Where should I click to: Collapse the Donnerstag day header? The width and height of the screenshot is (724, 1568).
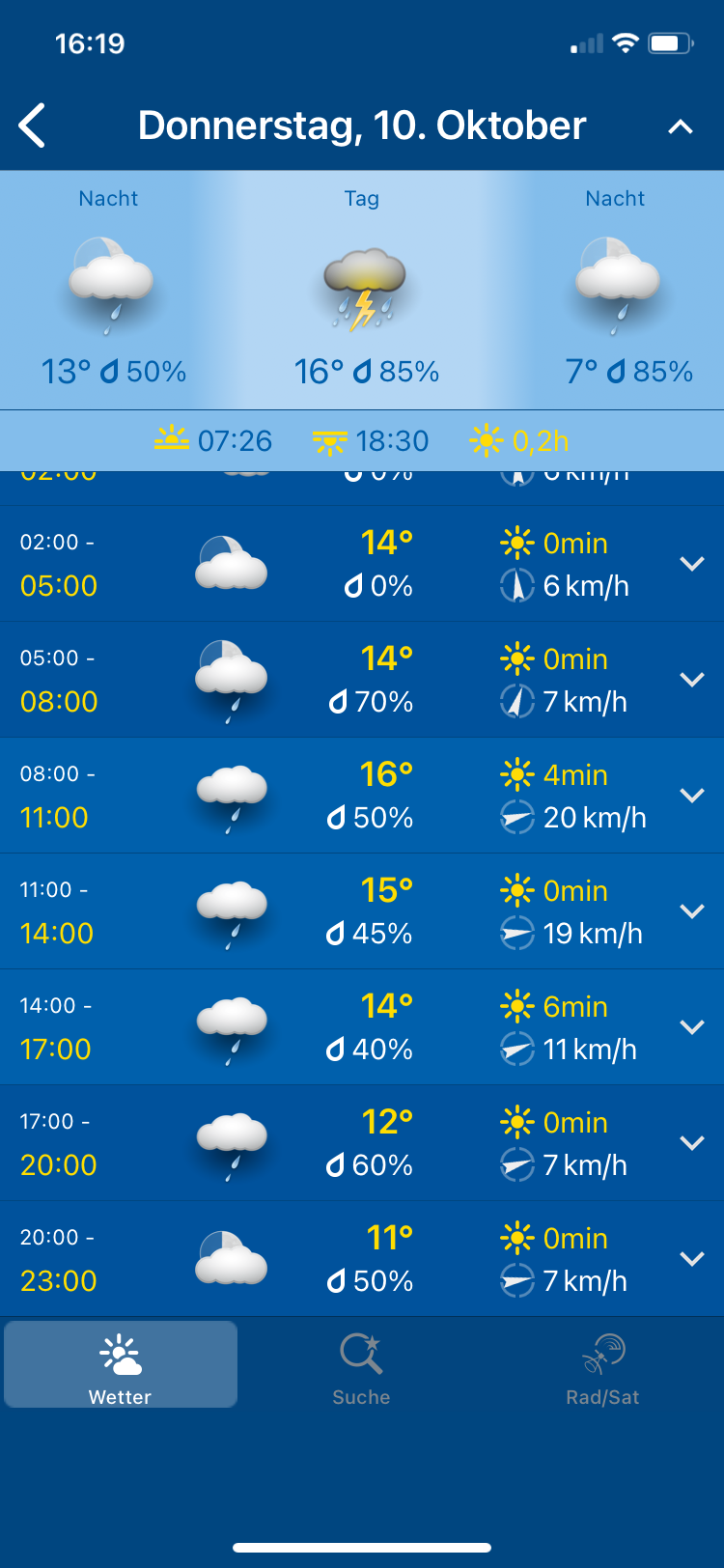(681, 126)
